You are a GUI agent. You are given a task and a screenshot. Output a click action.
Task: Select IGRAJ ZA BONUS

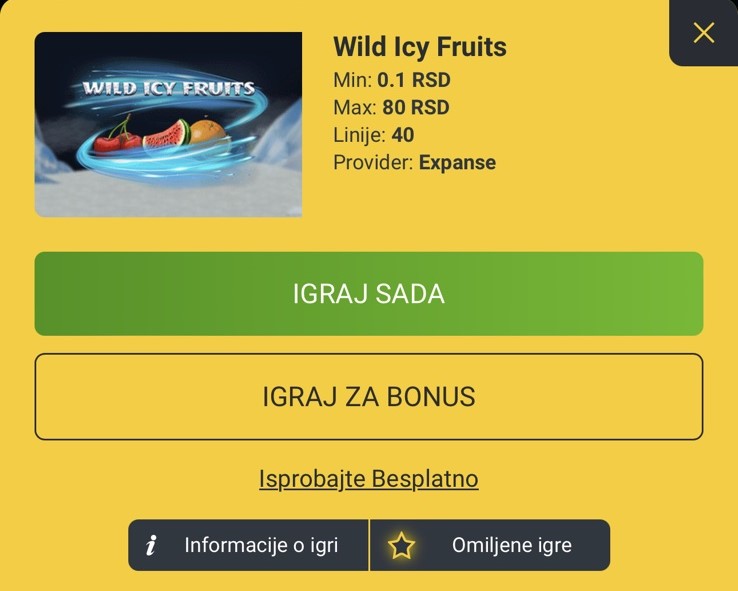[x=368, y=397]
